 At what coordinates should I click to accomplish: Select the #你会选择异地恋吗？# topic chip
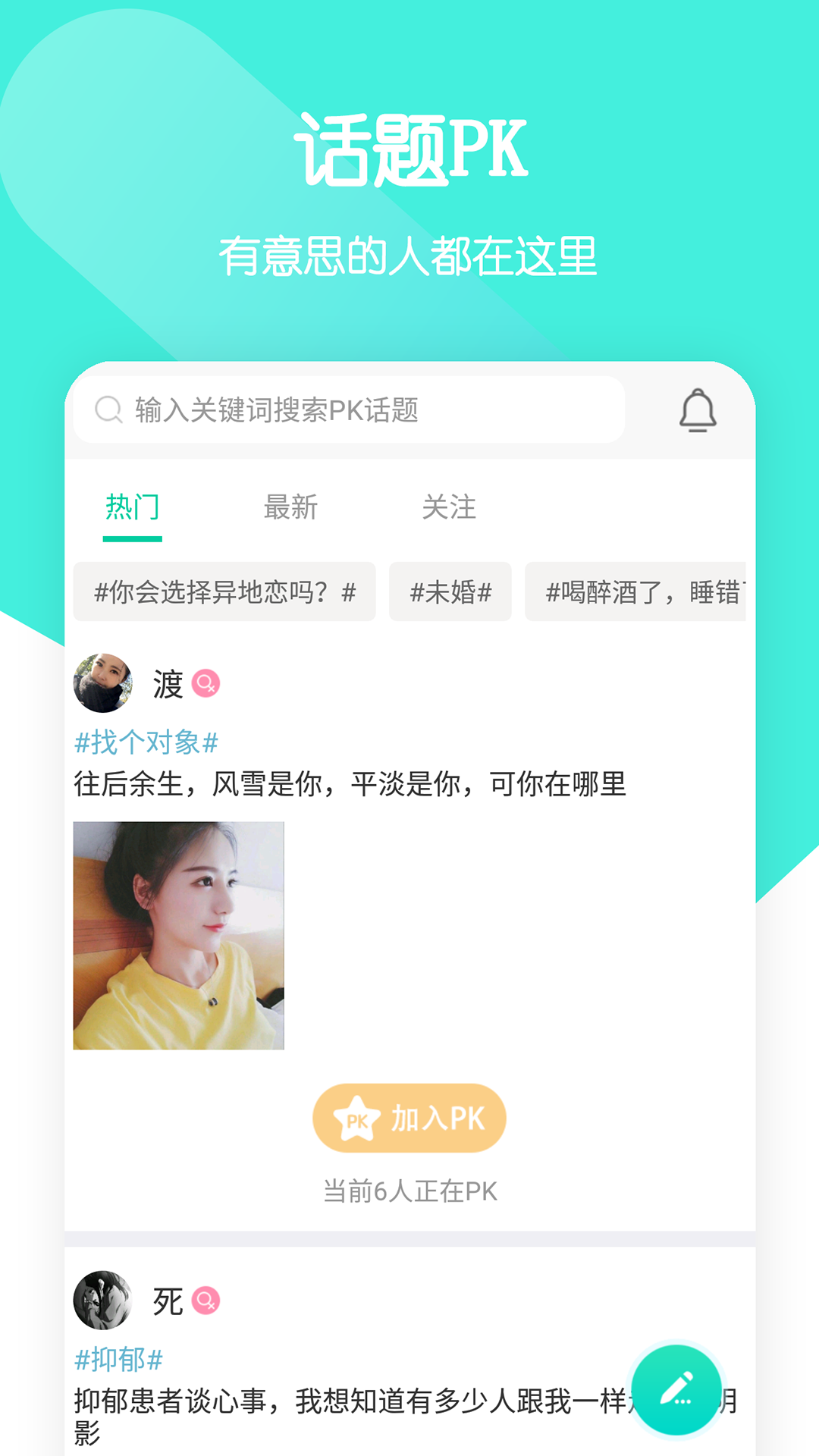[x=224, y=591]
